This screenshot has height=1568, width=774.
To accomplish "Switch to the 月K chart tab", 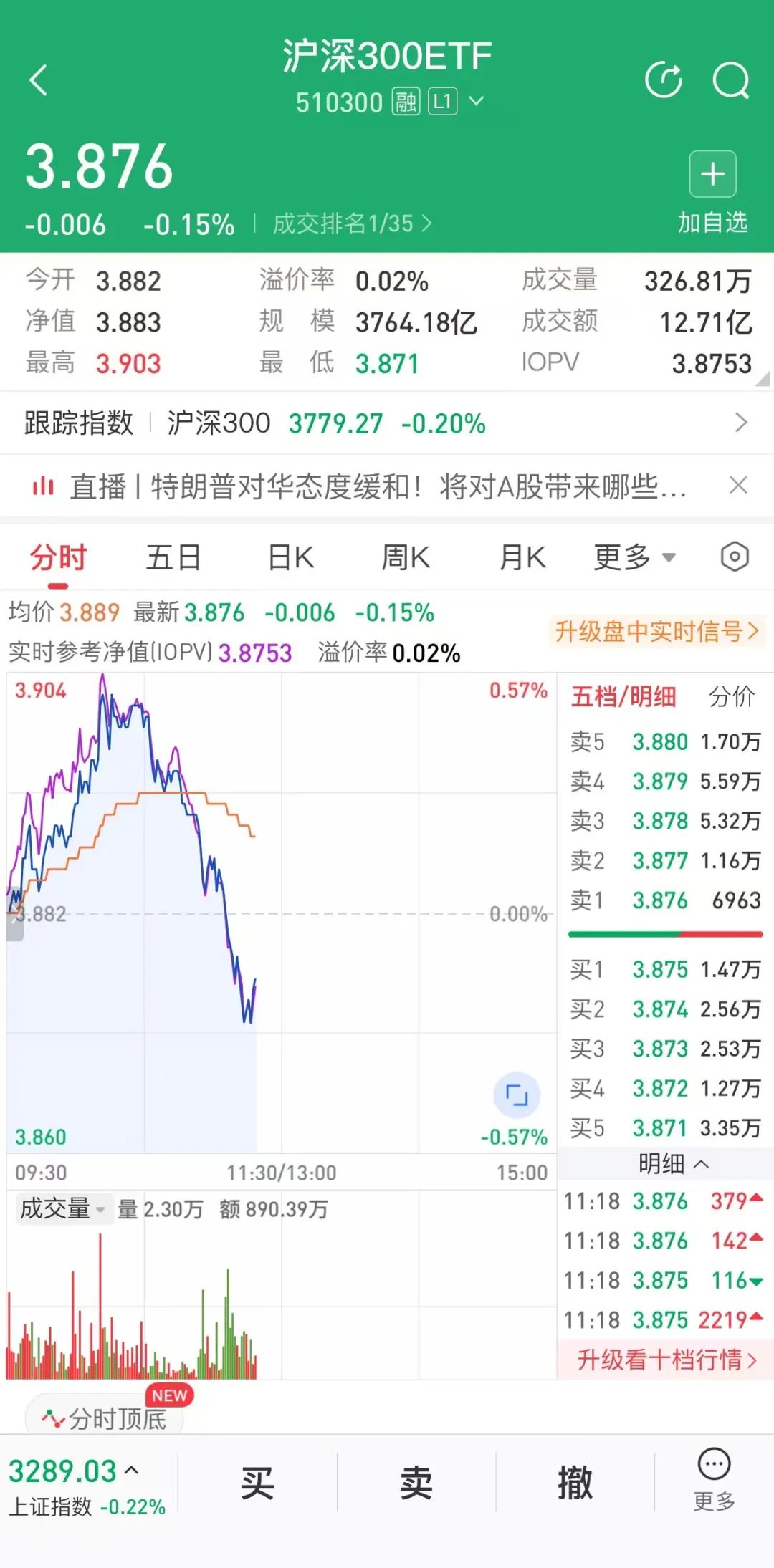I will (x=522, y=557).
